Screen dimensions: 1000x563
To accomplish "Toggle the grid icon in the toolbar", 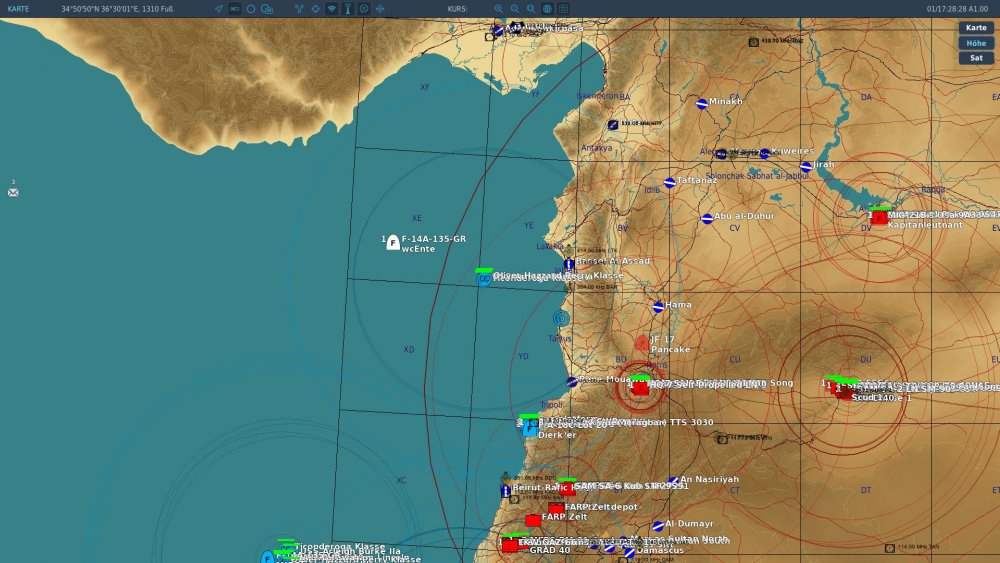I will point(563,9).
